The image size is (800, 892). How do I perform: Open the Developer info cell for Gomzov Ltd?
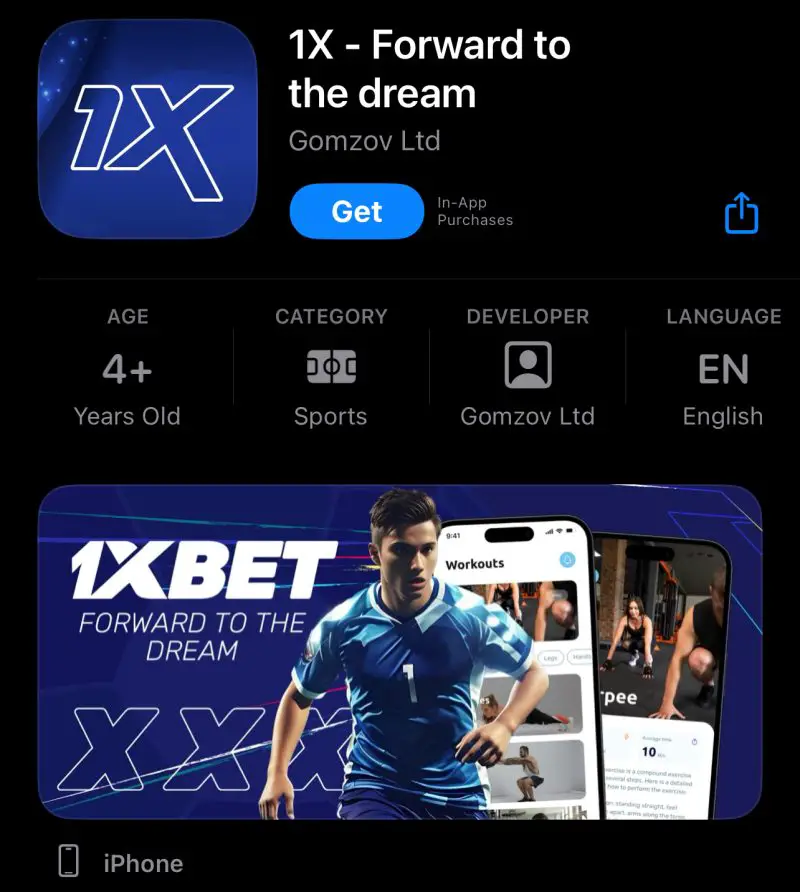[527, 368]
